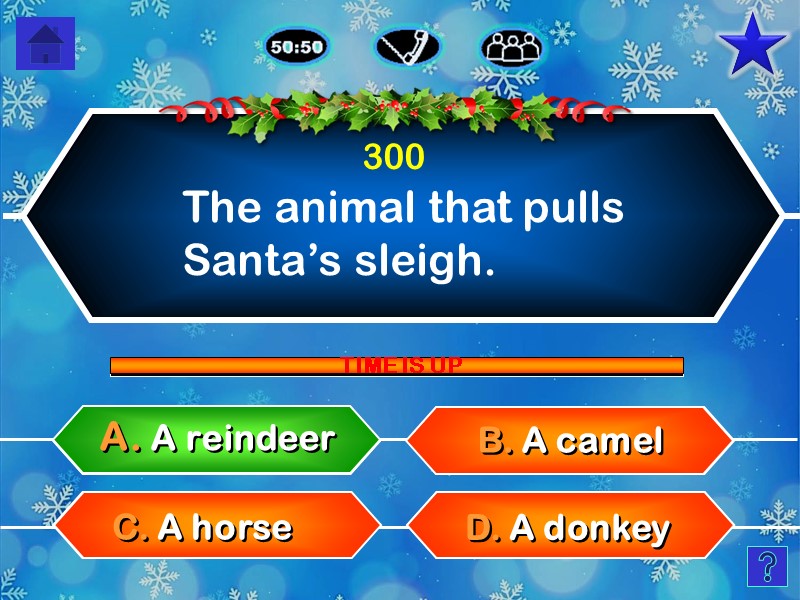
Task: Go back to the home screen
Action: pyautogui.click(x=46, y=43)
